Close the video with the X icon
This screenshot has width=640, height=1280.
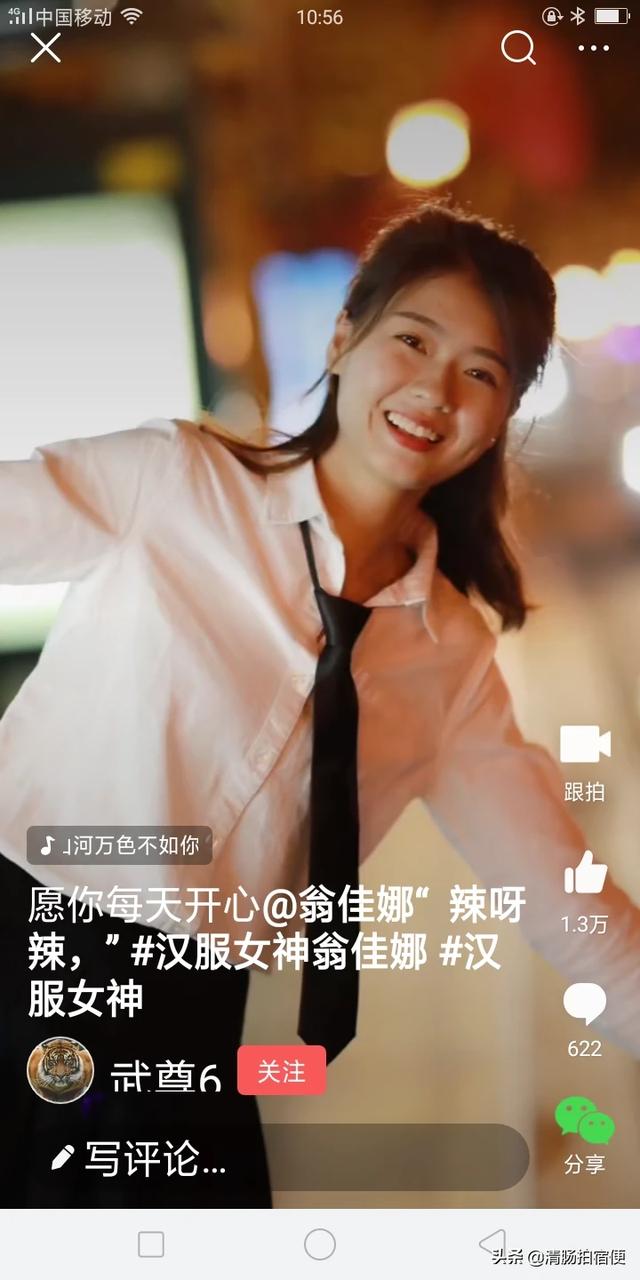(x=45, y=47)
